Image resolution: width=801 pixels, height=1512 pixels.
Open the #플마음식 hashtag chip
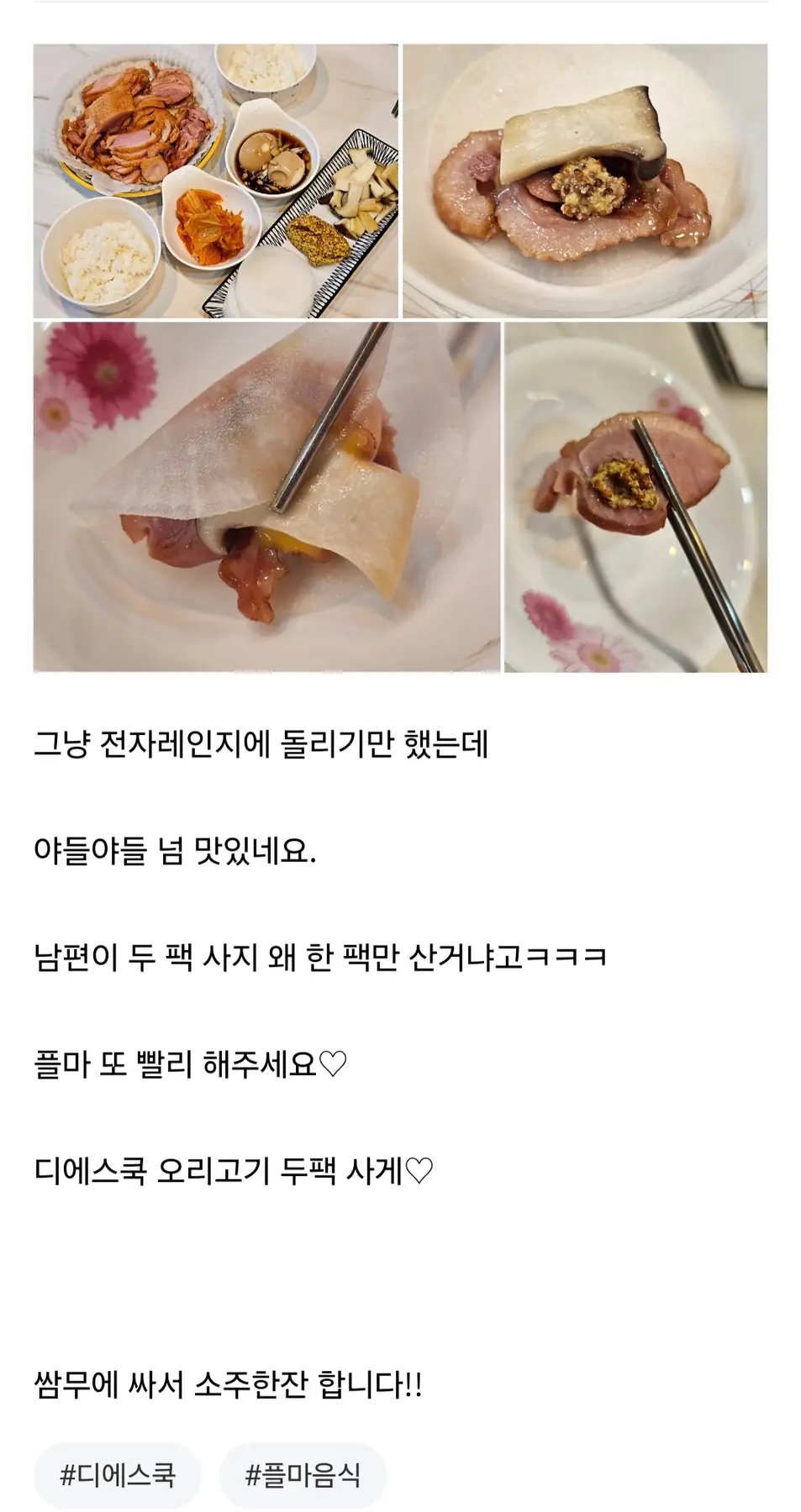click(x=303, y=1475)
